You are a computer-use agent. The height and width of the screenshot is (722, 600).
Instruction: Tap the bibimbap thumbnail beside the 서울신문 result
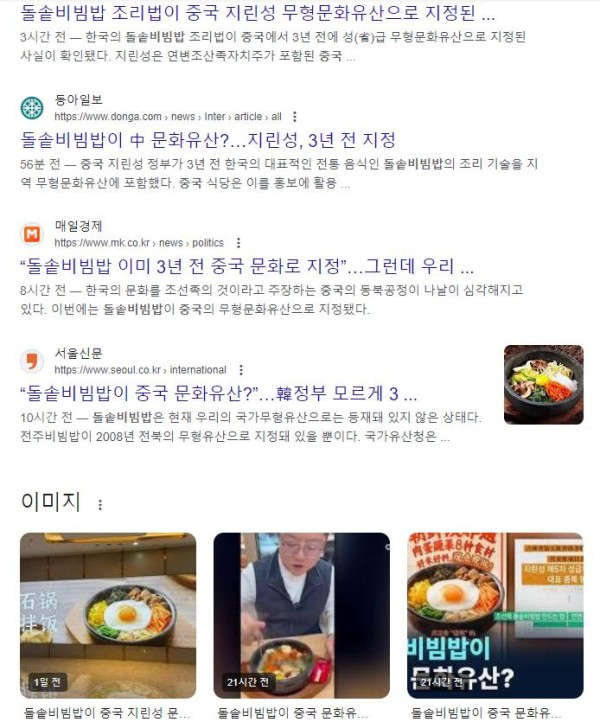pos(543,385)
